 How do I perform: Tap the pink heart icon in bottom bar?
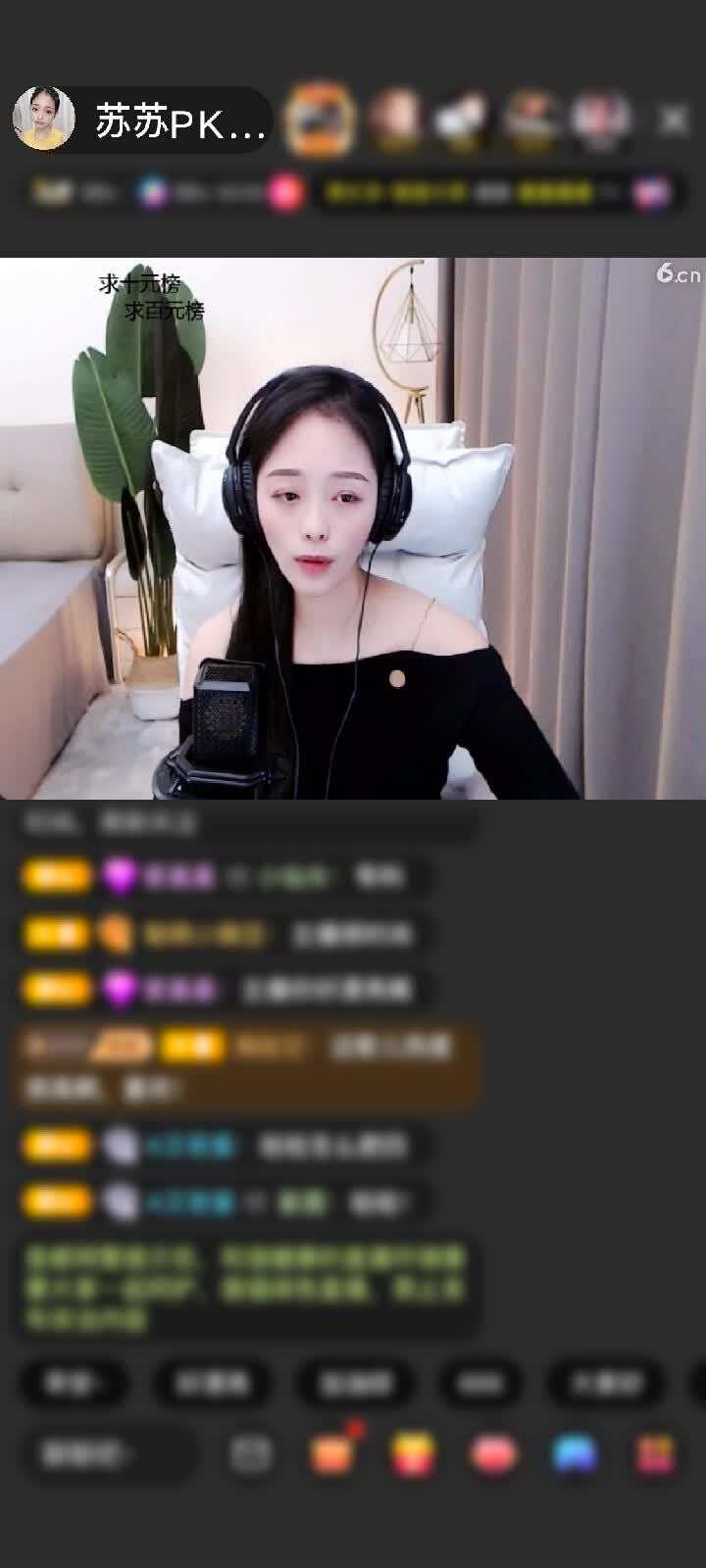[495, 1454]
